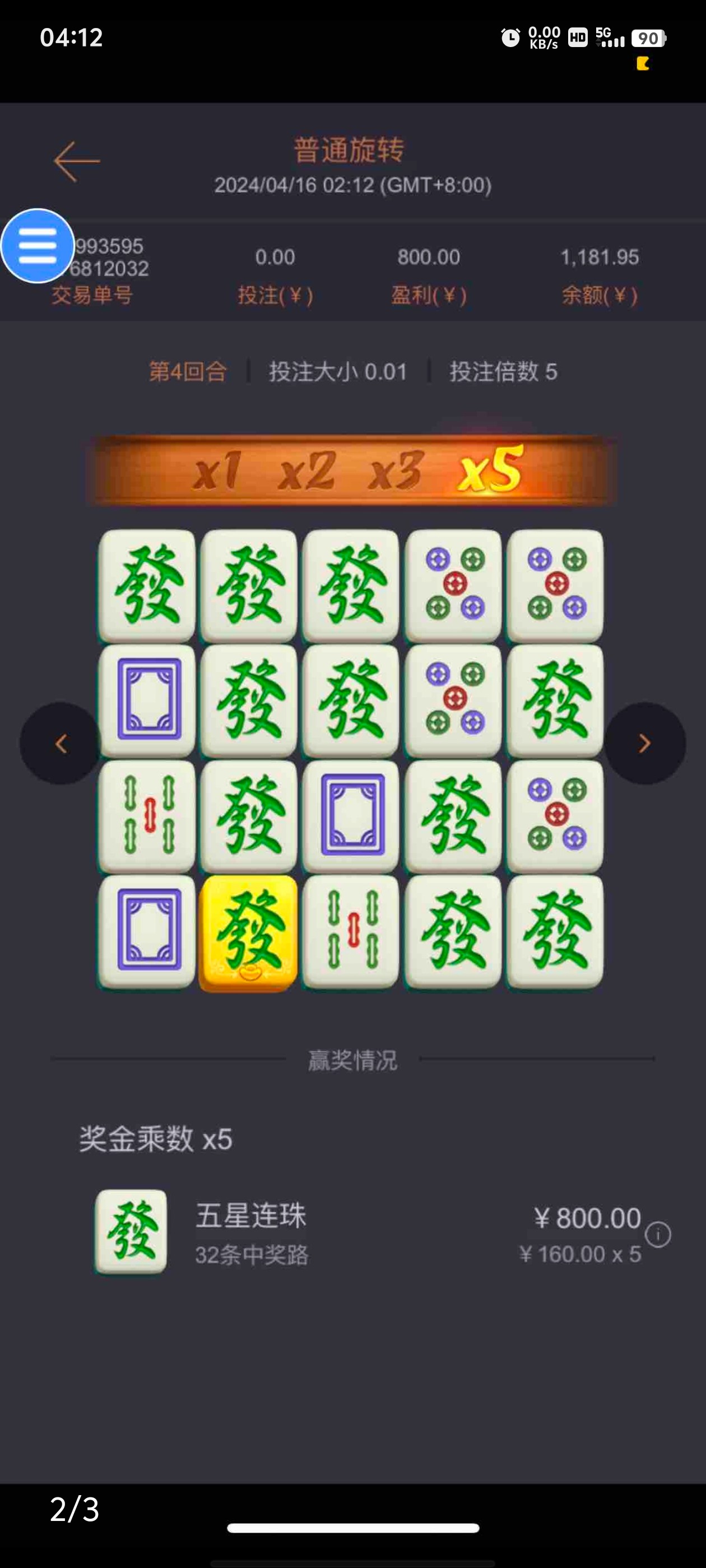The image size is (706, 1568).
Task: Open the blue floating menu button
Action: coord(38,246)
